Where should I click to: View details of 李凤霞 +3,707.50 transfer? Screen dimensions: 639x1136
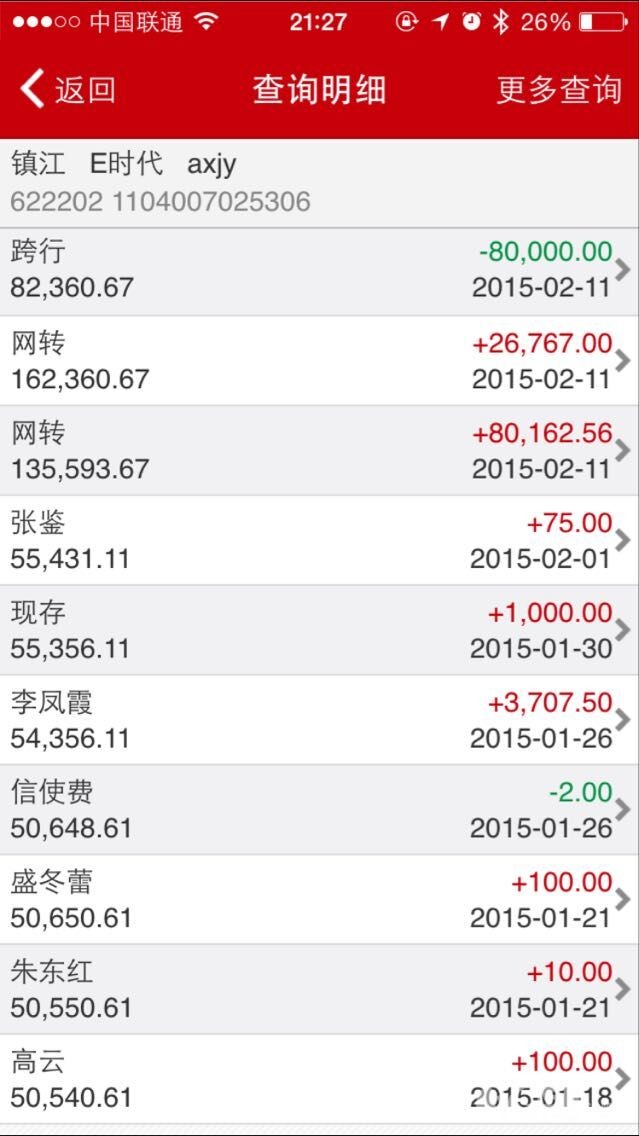[x=319, y=720]
